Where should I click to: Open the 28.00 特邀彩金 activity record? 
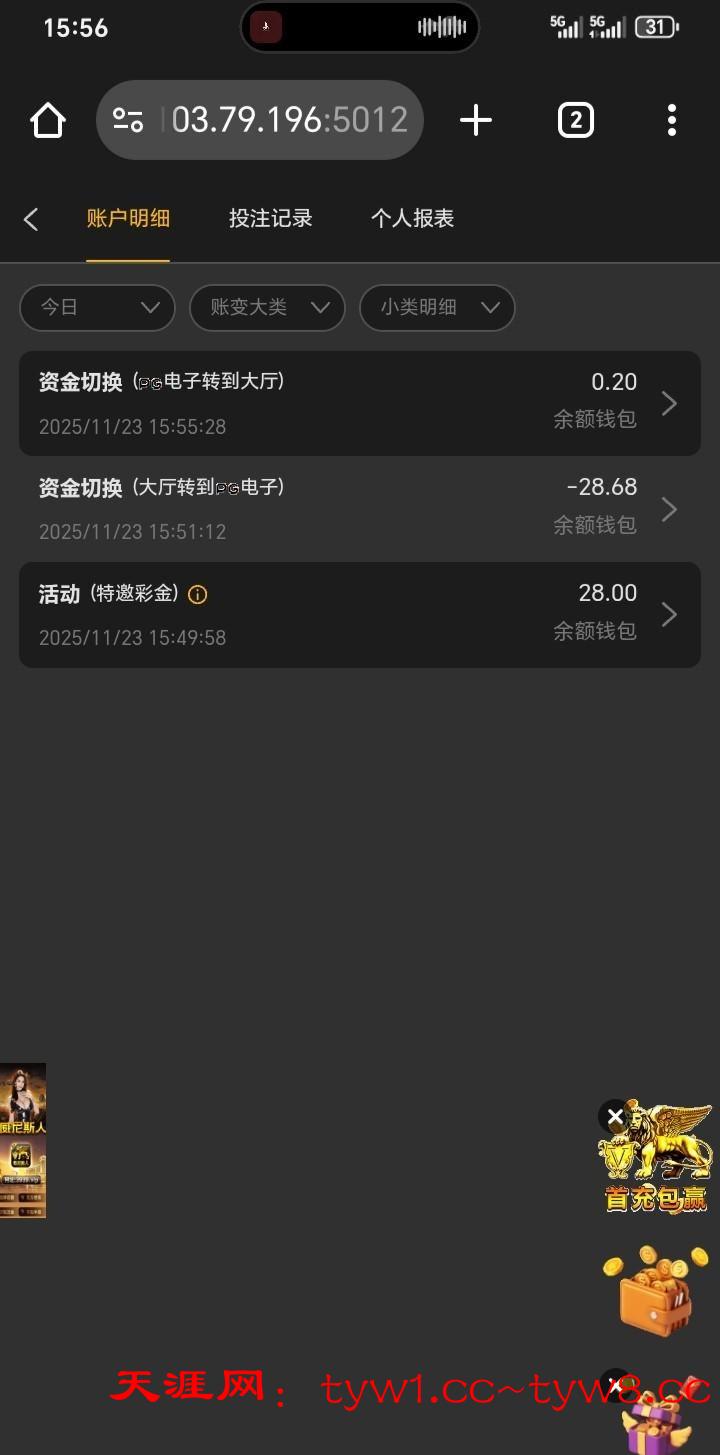tap(359, 614)
